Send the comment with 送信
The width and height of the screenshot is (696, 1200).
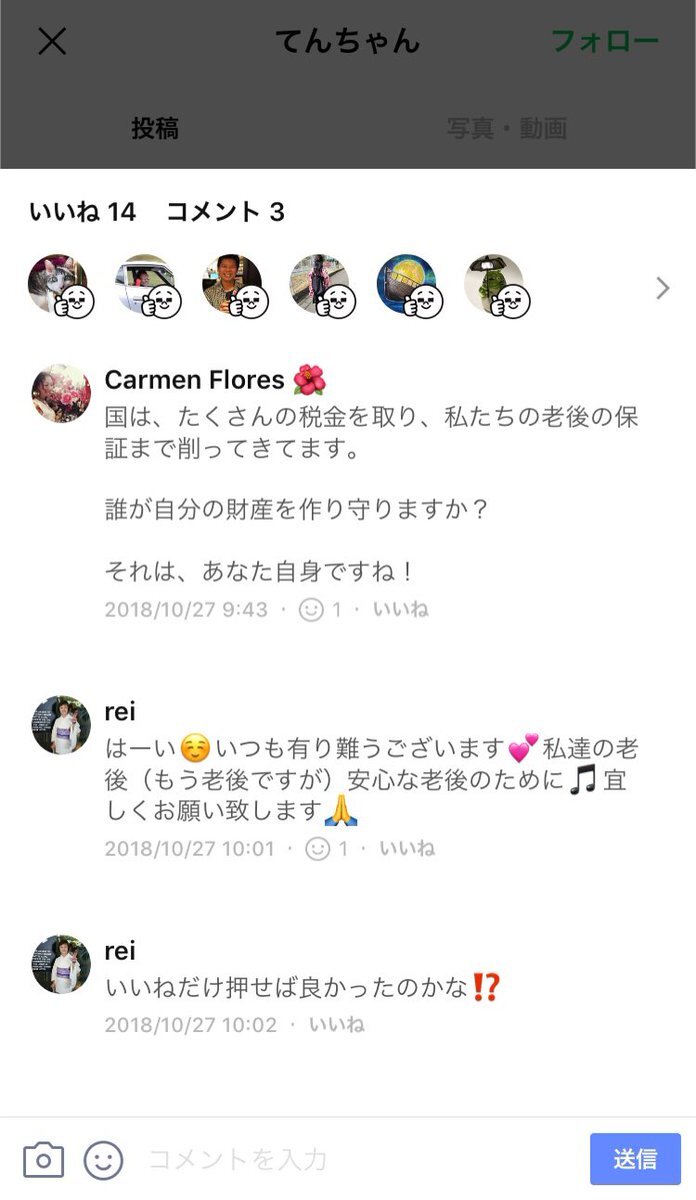(x=635, y=1159)
